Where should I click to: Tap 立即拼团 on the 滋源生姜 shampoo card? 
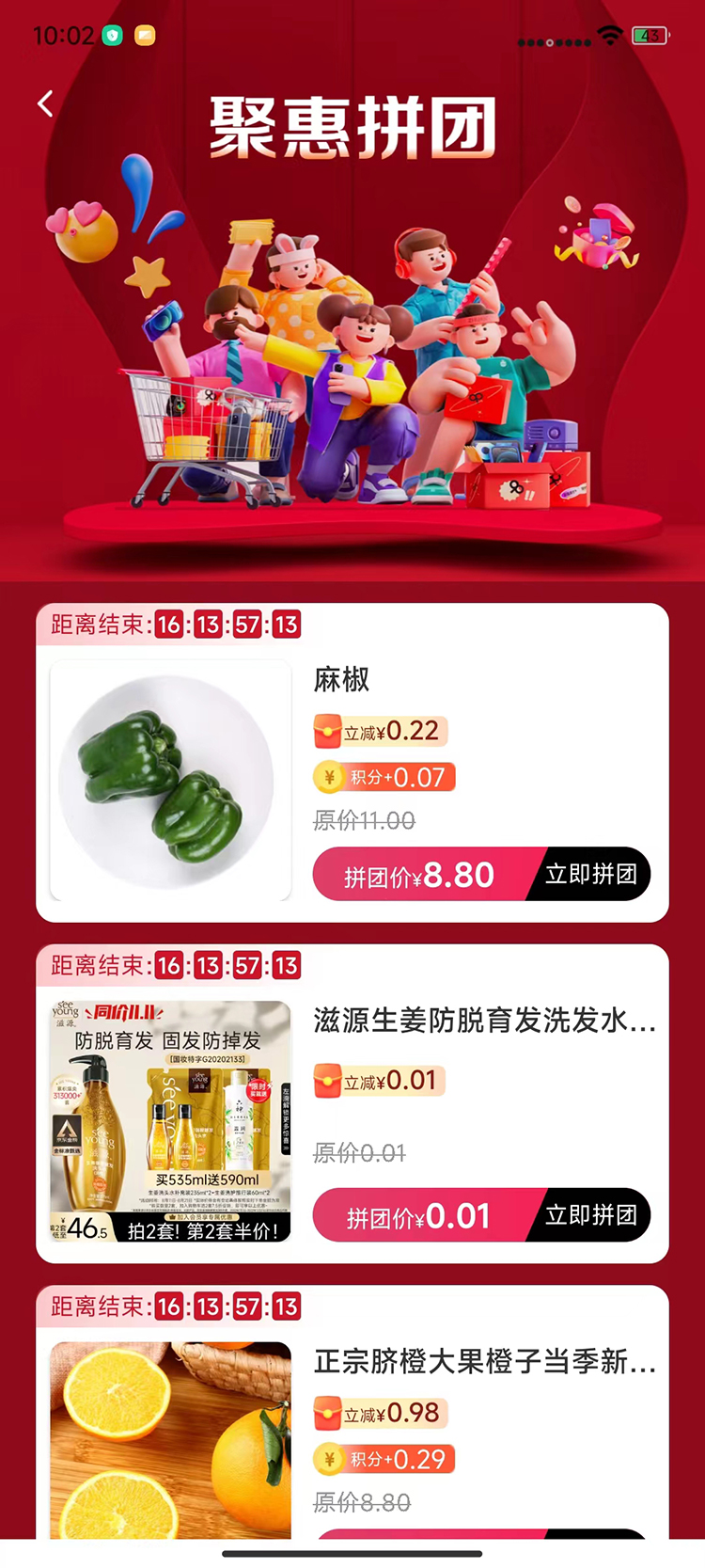591,1214
